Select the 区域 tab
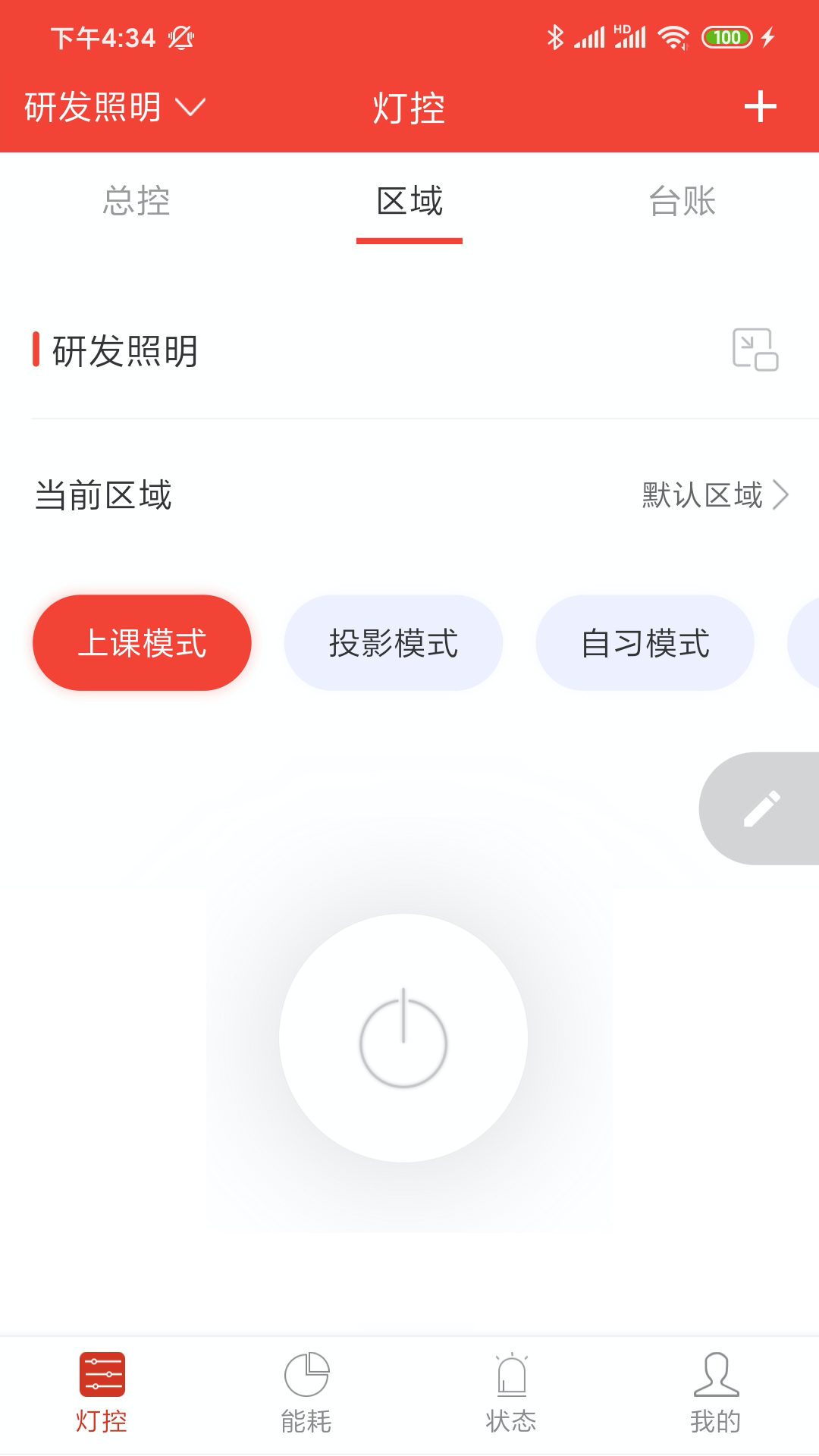 pyautogui.click(x=409, y=201)
